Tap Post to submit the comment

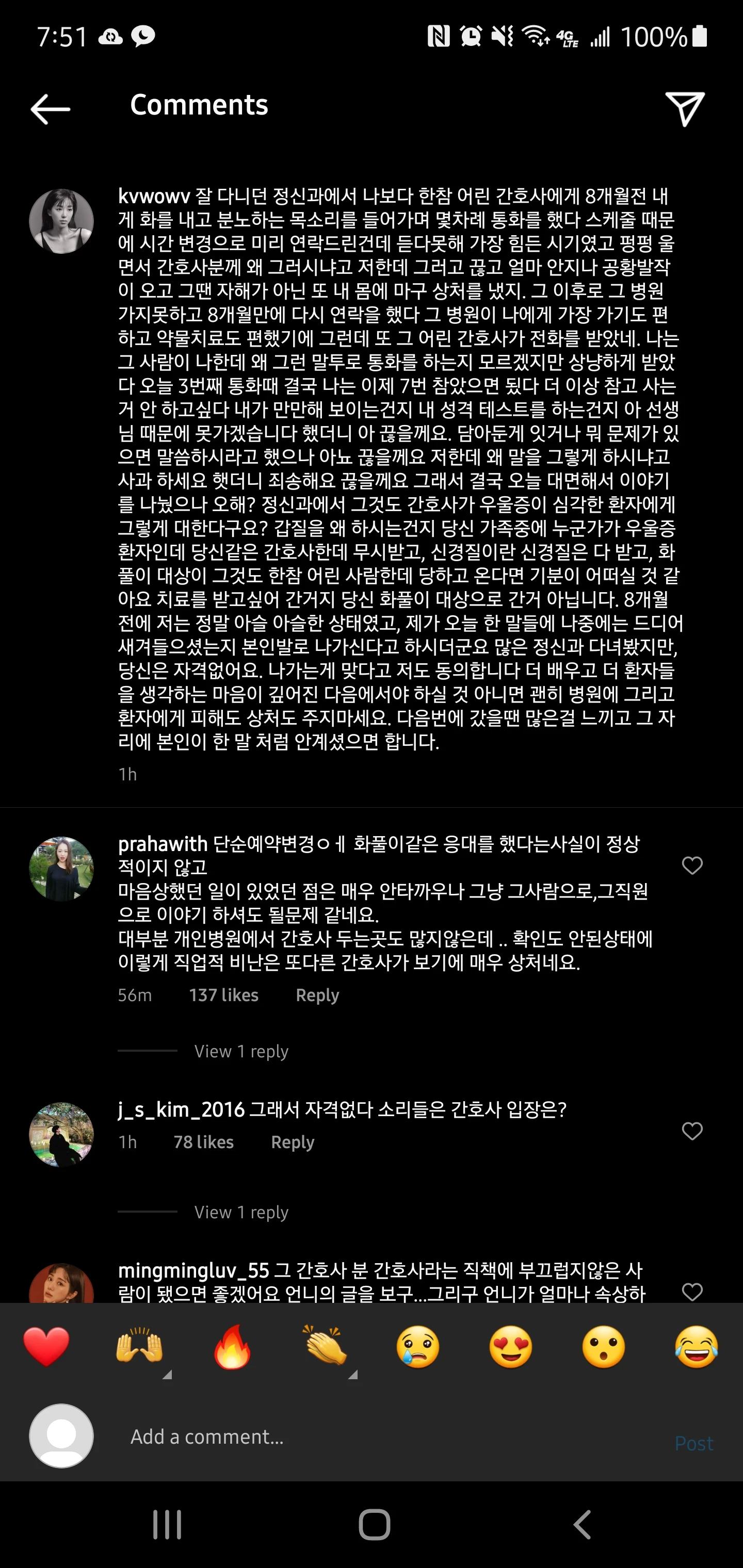693,1443
